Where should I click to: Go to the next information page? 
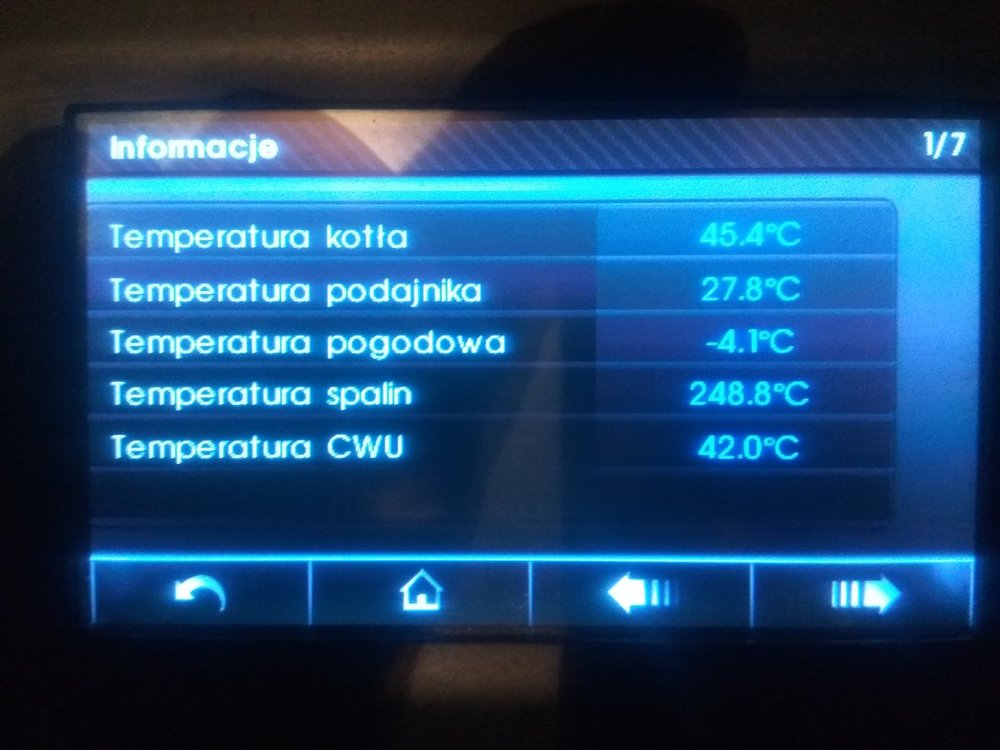coord(862,594)
